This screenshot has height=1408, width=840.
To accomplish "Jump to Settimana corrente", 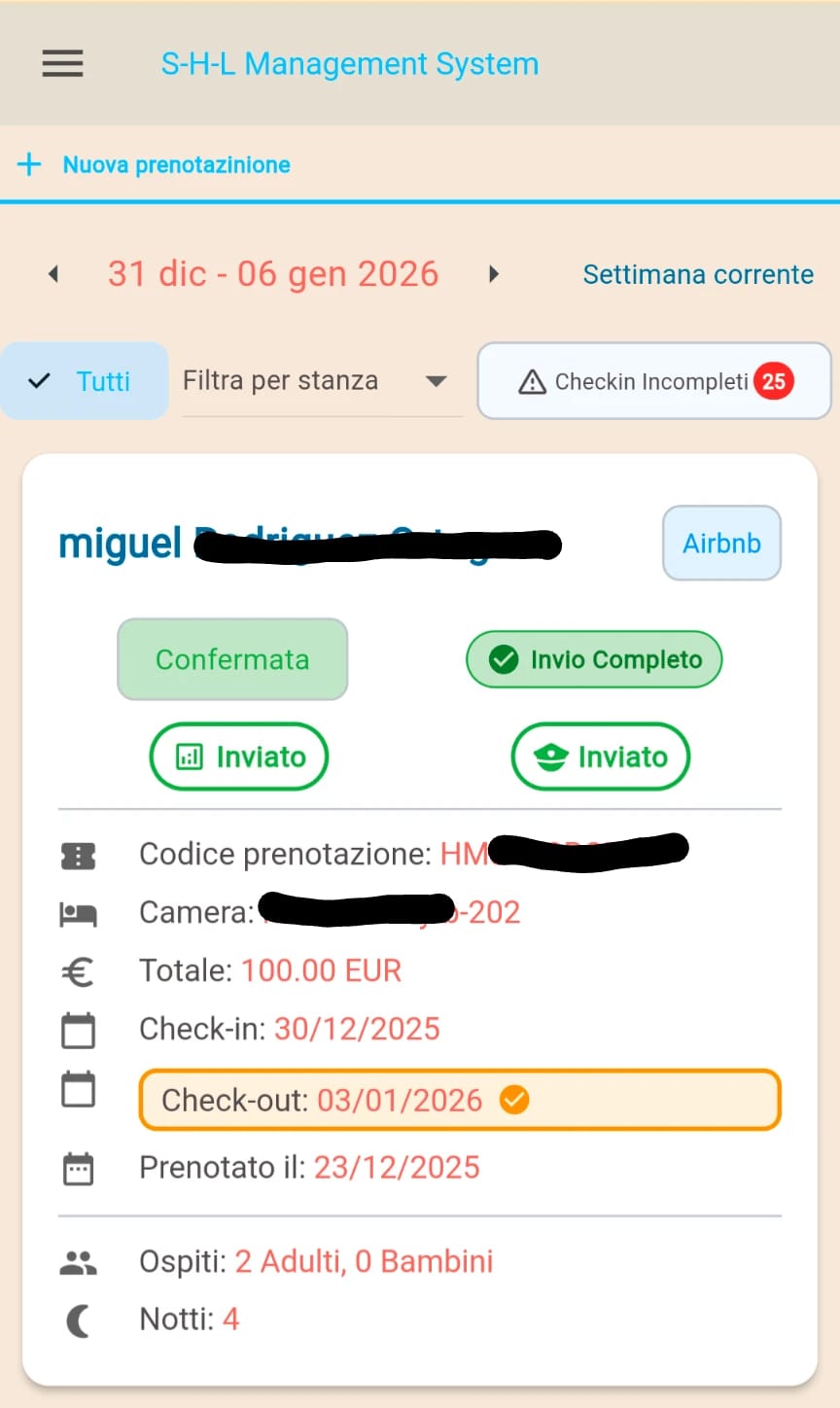I will point(697,274).
